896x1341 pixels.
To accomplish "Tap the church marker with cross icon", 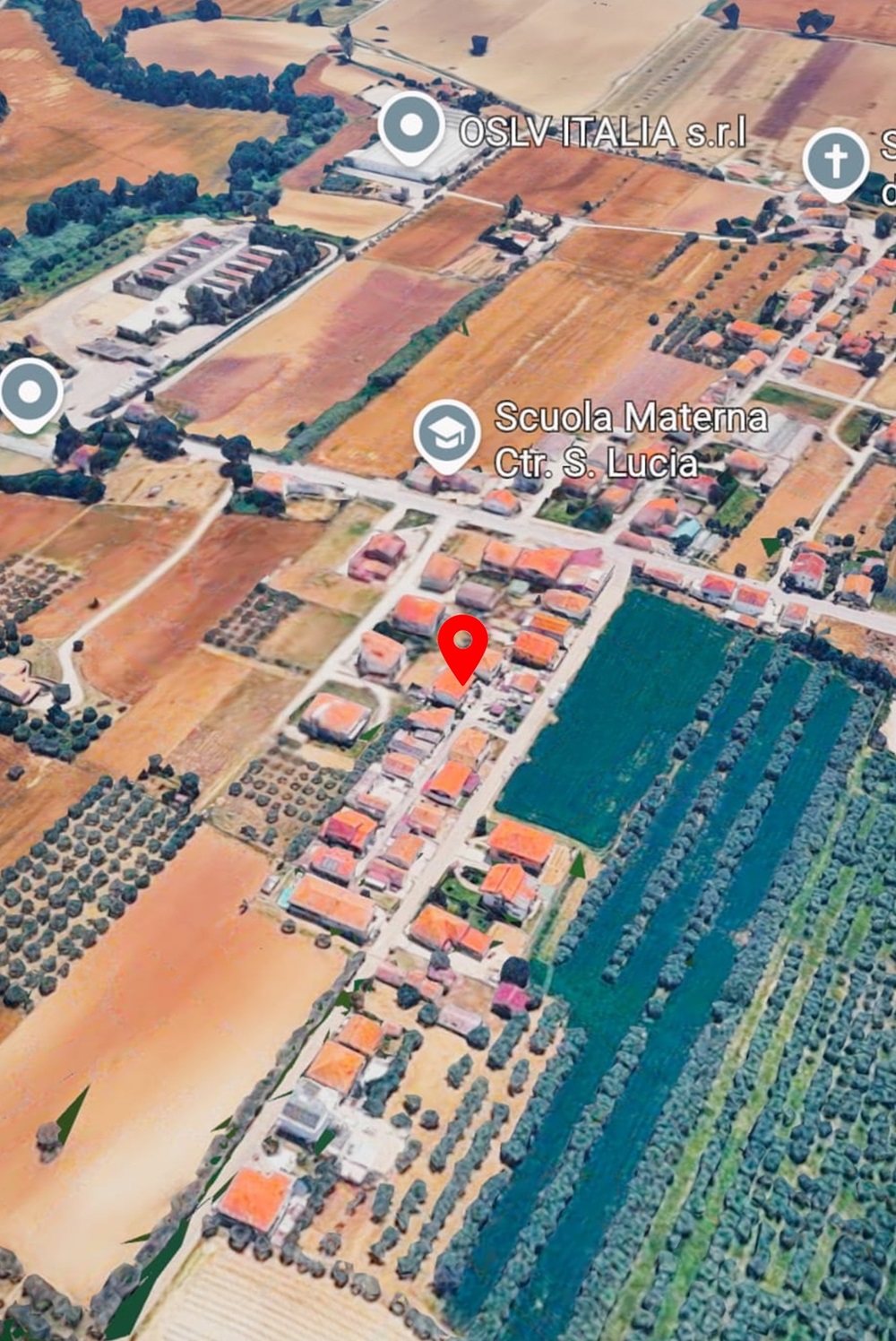I will pyautogui.click(x=836, y=163).
